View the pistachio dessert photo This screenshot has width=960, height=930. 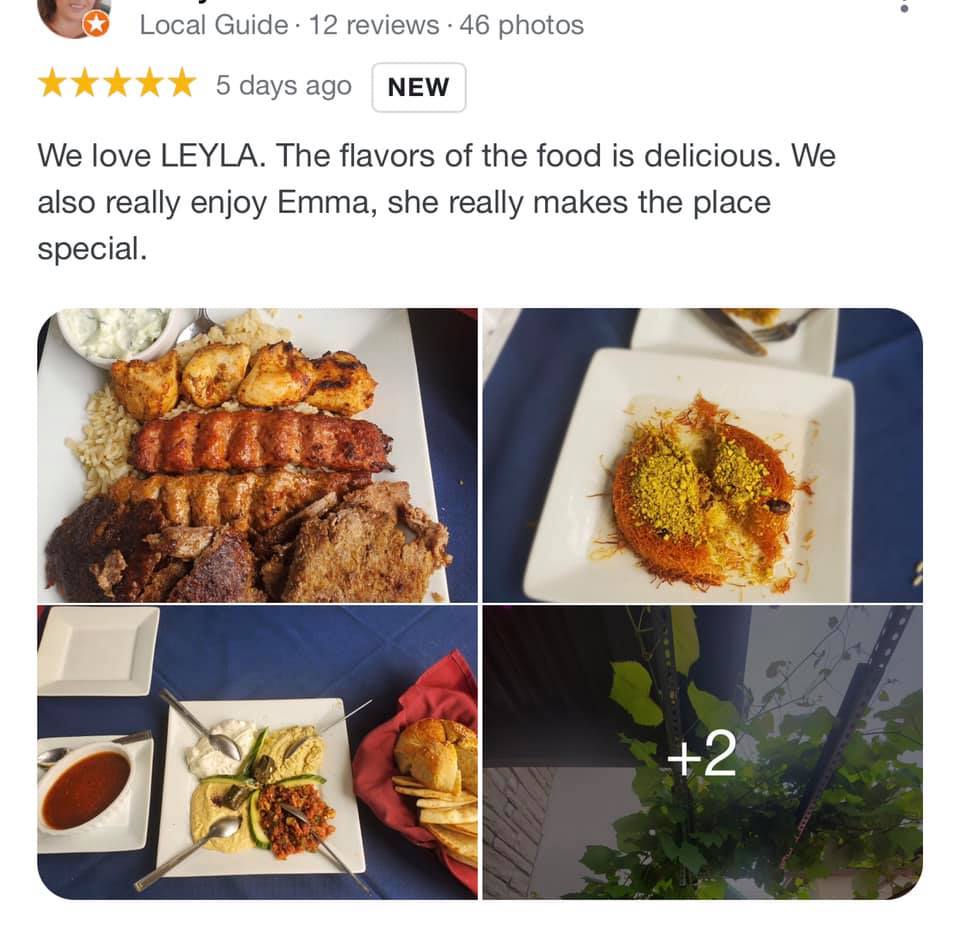click(702, 455)
